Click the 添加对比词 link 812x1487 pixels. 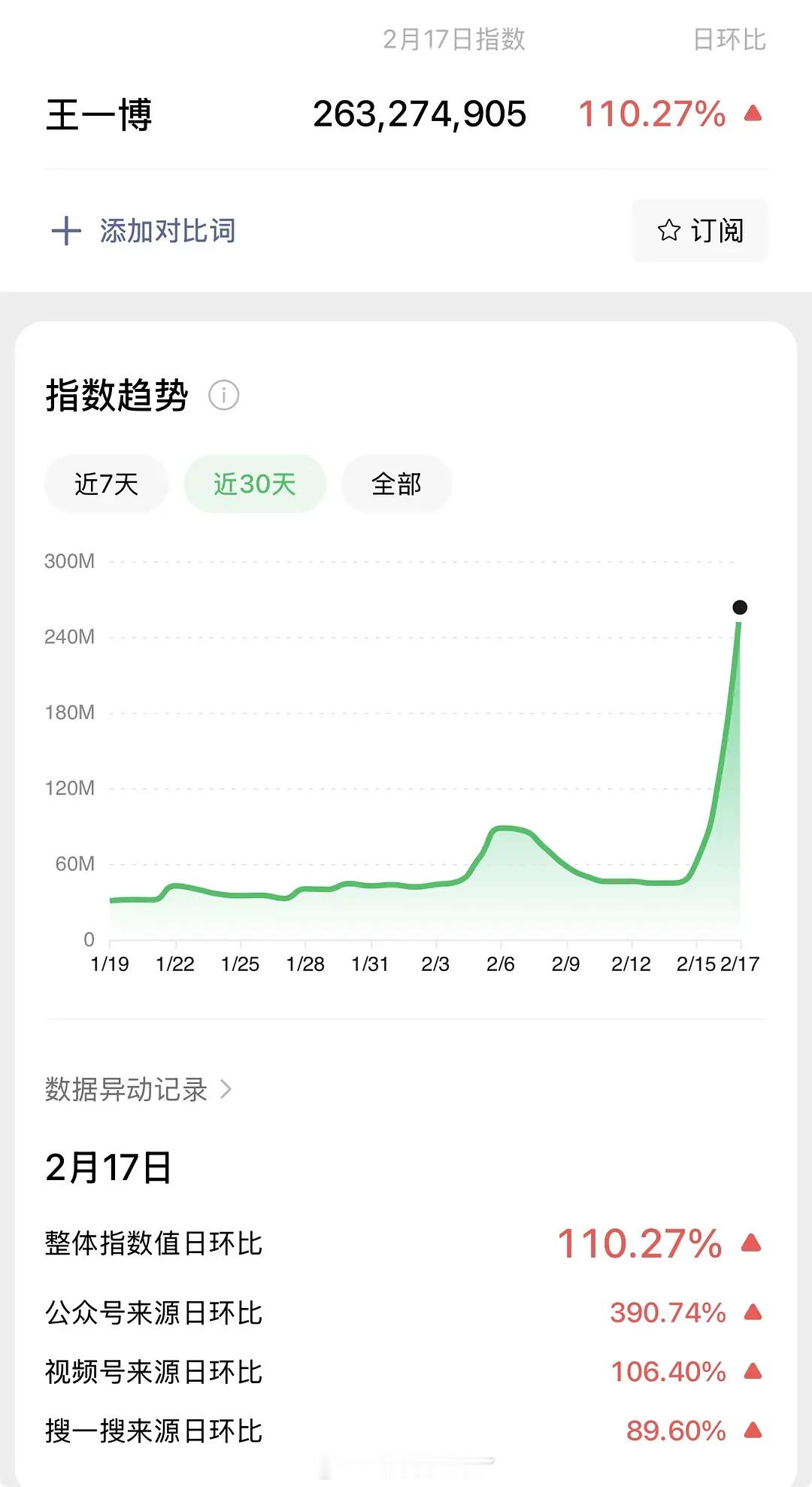pyautogui.click(x=165, y=231)
